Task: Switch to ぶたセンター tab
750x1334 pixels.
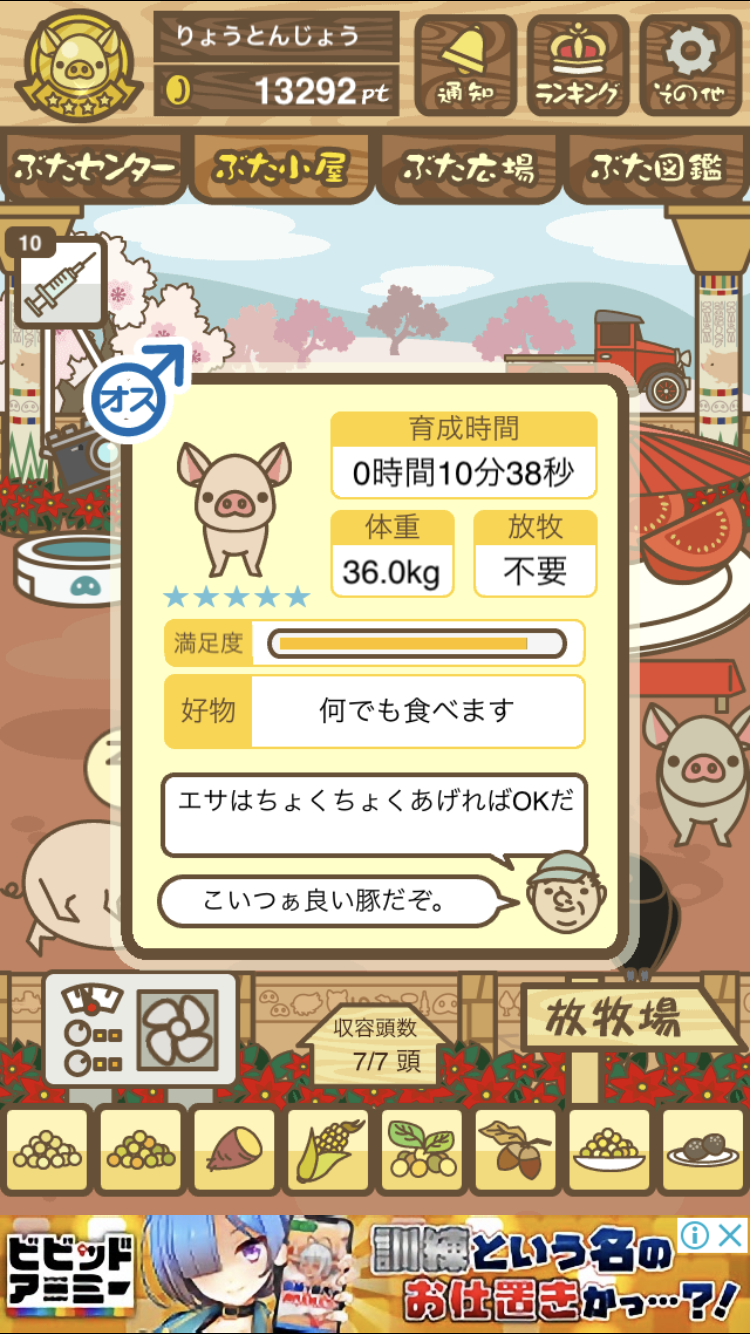Action: point(95,168)
